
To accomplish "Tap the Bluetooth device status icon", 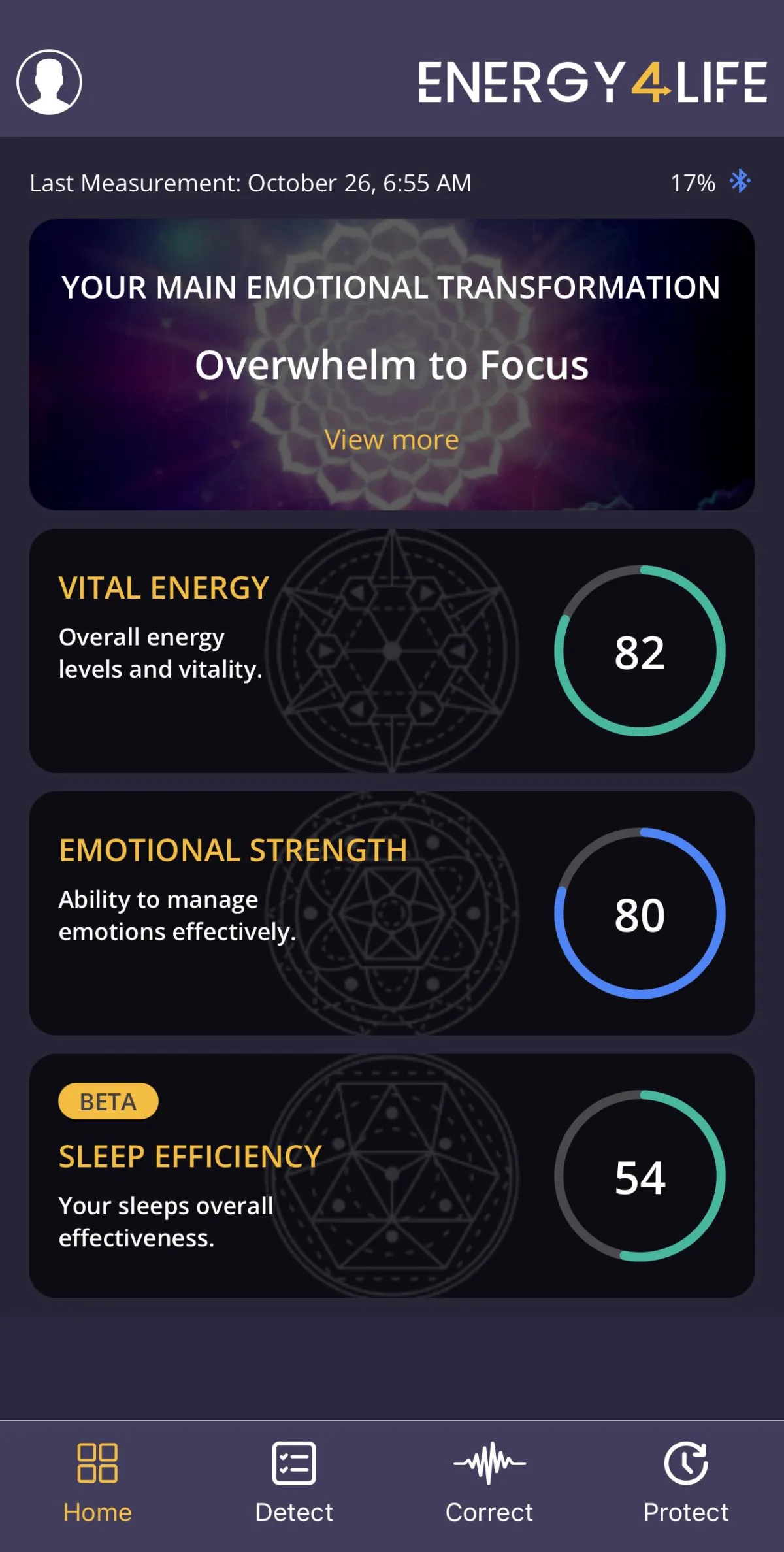I will tap(740, 181).
